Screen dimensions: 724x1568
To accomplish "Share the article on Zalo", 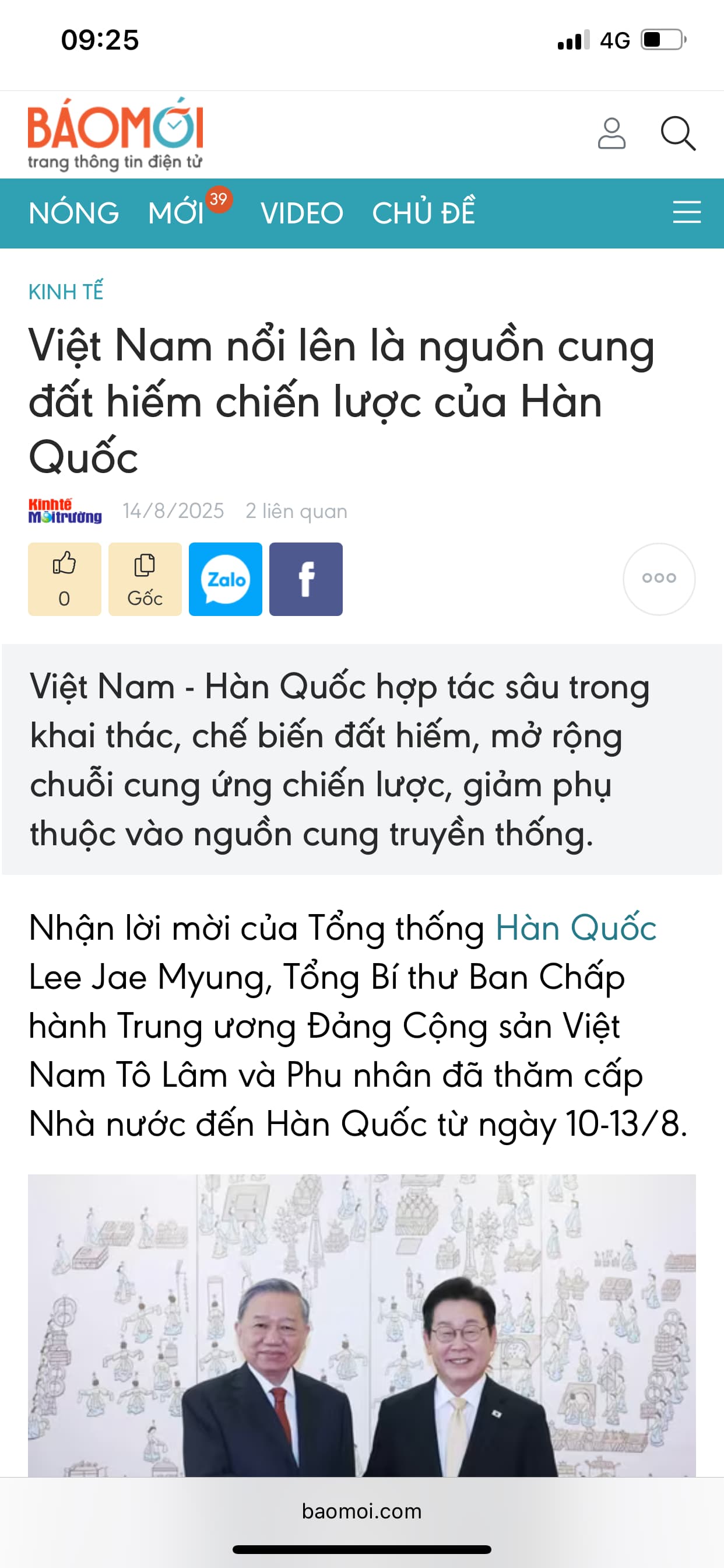I will pyautogui.click(x=225, y=579).
